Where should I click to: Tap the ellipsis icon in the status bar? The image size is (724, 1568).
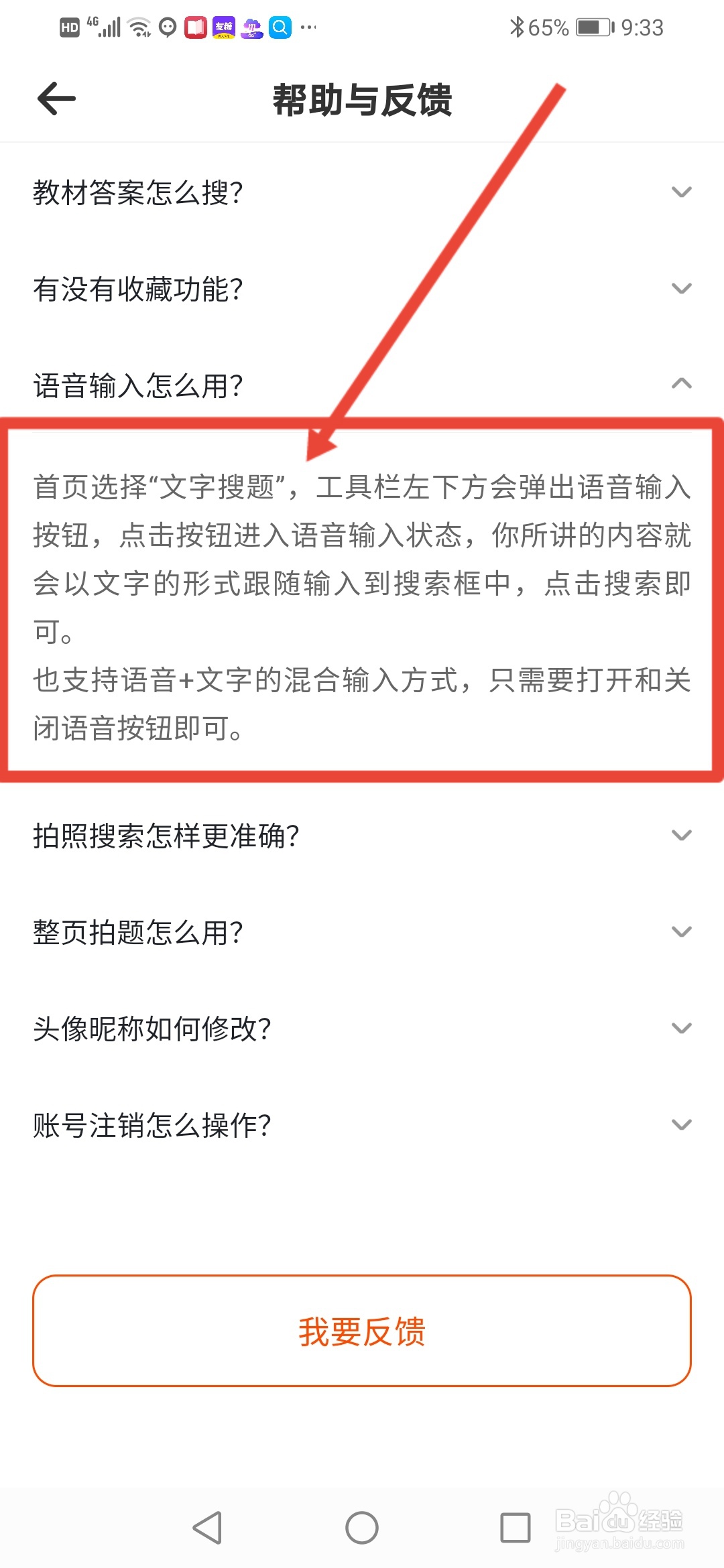coord(308,28)
